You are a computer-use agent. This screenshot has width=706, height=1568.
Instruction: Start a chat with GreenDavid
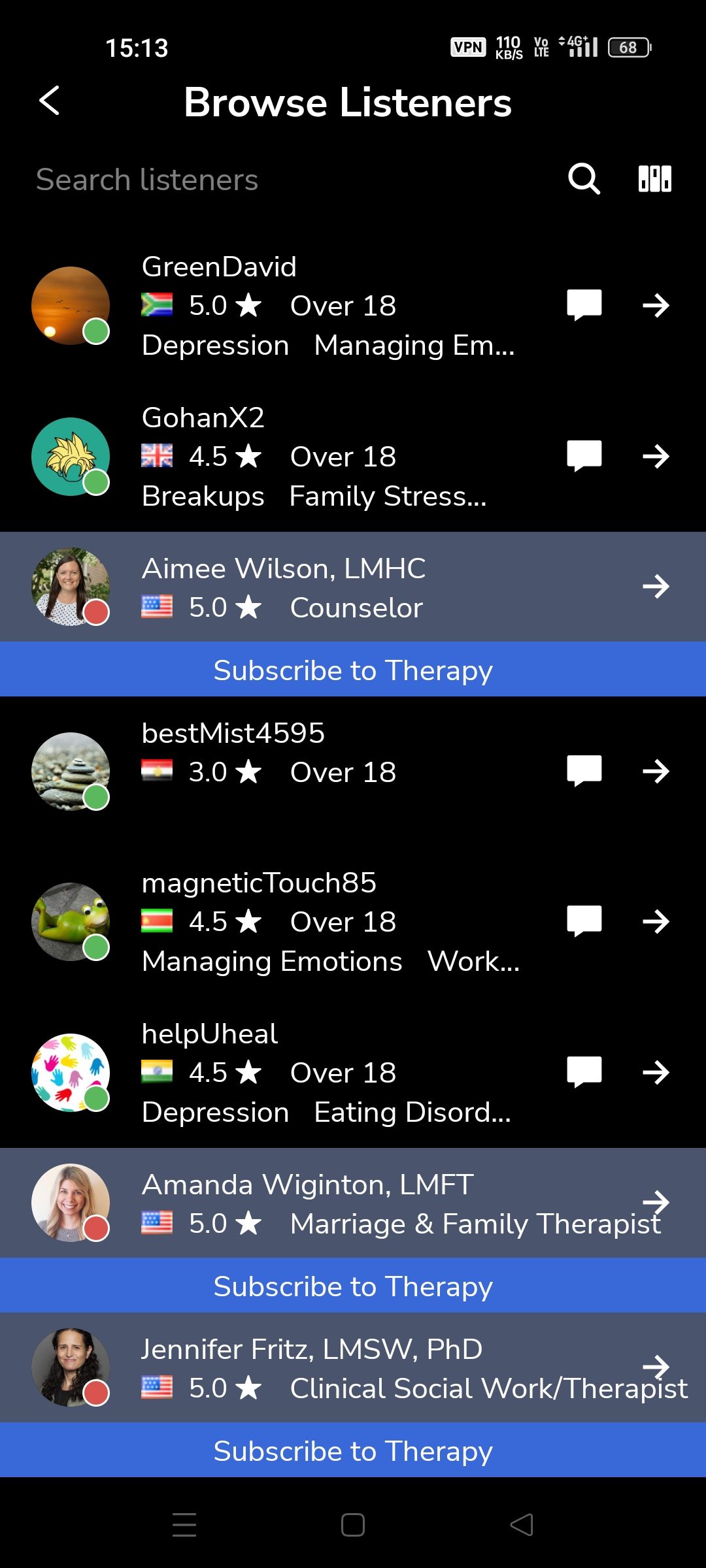coord(584,305)
